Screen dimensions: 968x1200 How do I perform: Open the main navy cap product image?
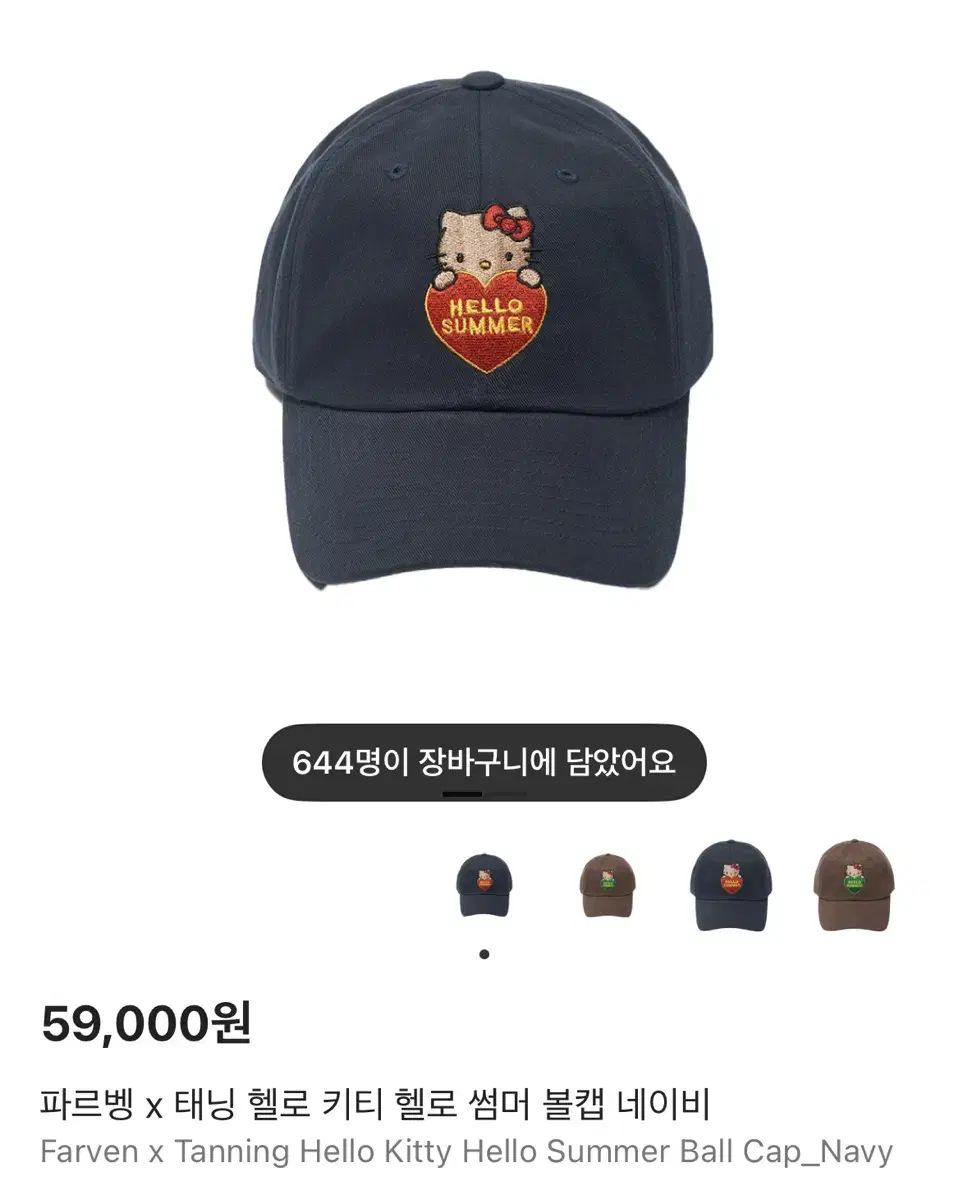[483, 330]
